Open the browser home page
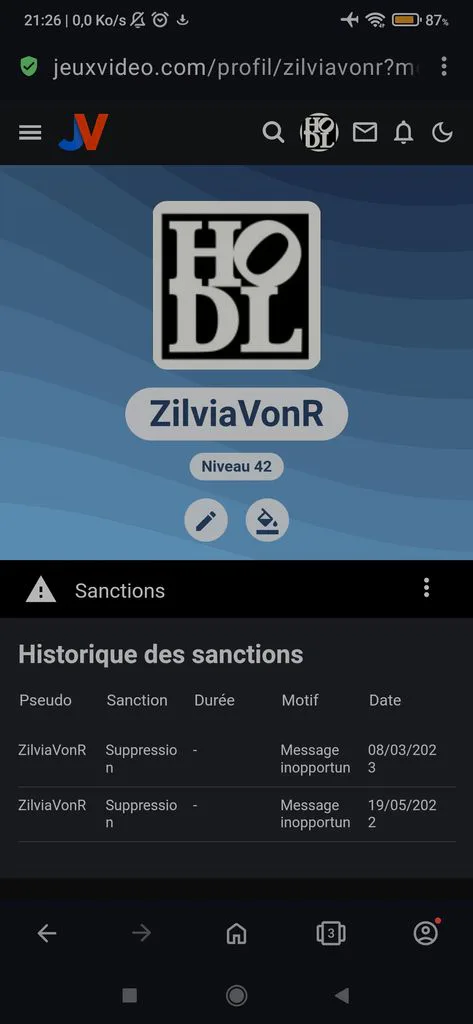This screenshot has height=1024, width=473. point(236,934)
